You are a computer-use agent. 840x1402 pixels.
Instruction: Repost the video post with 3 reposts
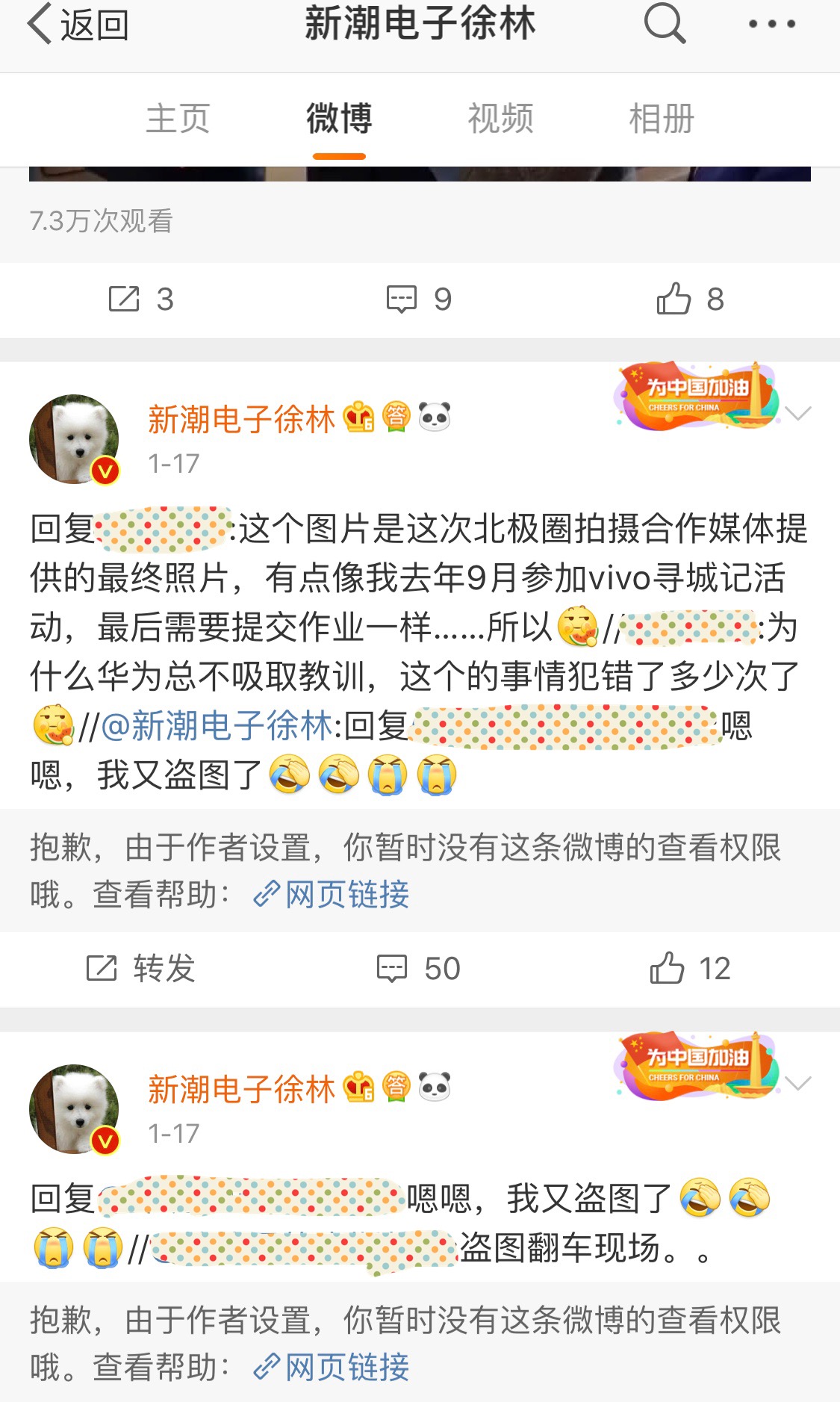click(x=140, y=300)
